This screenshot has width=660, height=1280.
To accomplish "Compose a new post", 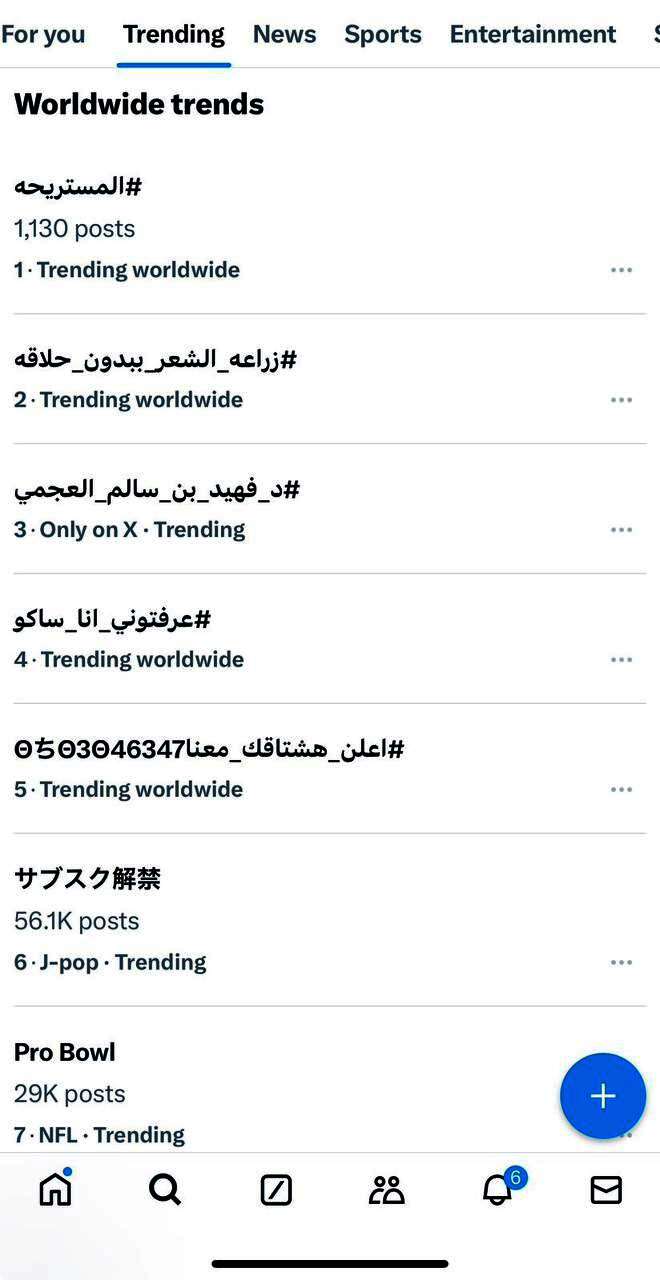I will coord(602,1096).
